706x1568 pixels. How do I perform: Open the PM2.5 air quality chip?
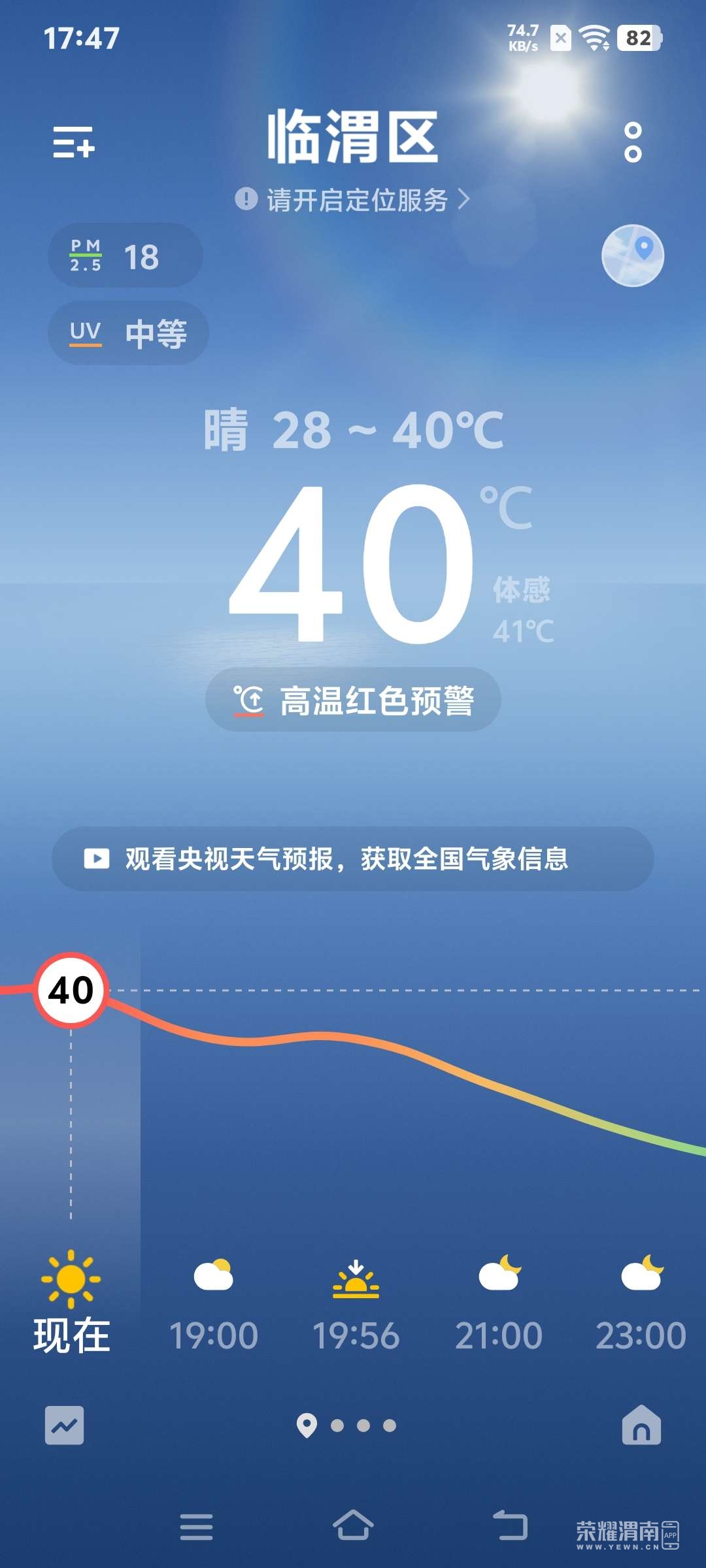[x=125, y=255]
